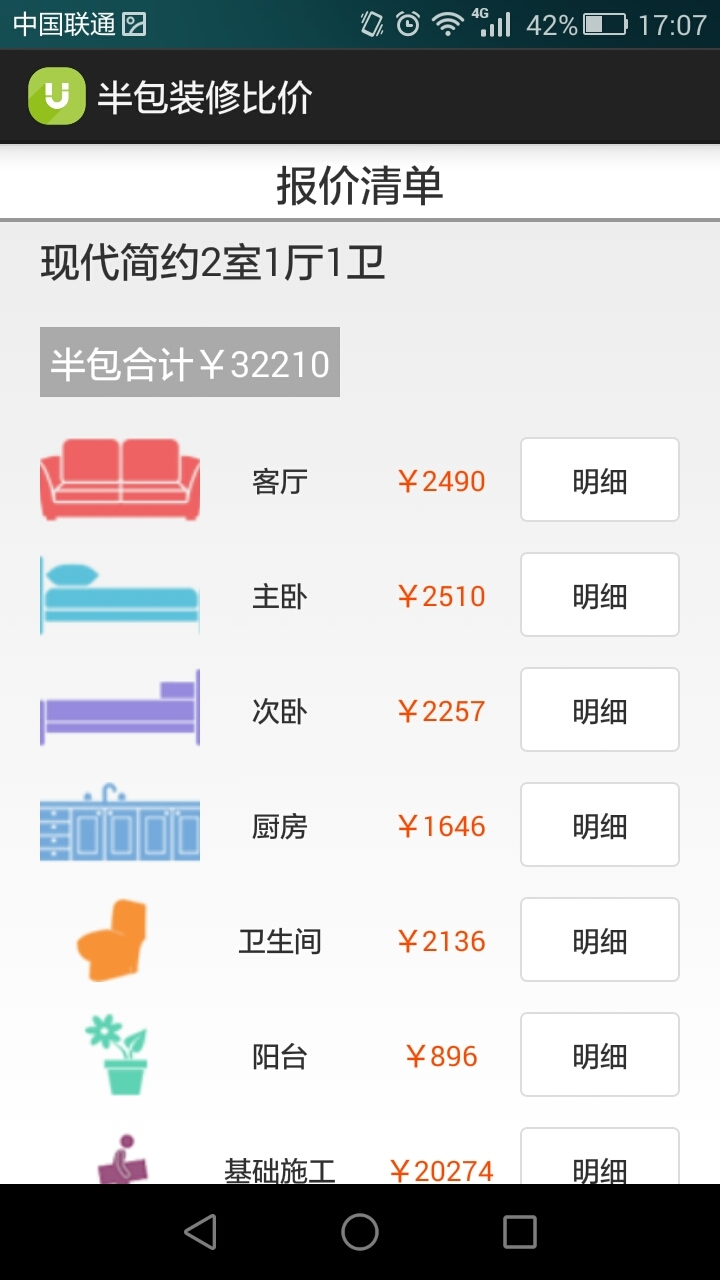Open 明细 for 厨房

tap(599, 825)
